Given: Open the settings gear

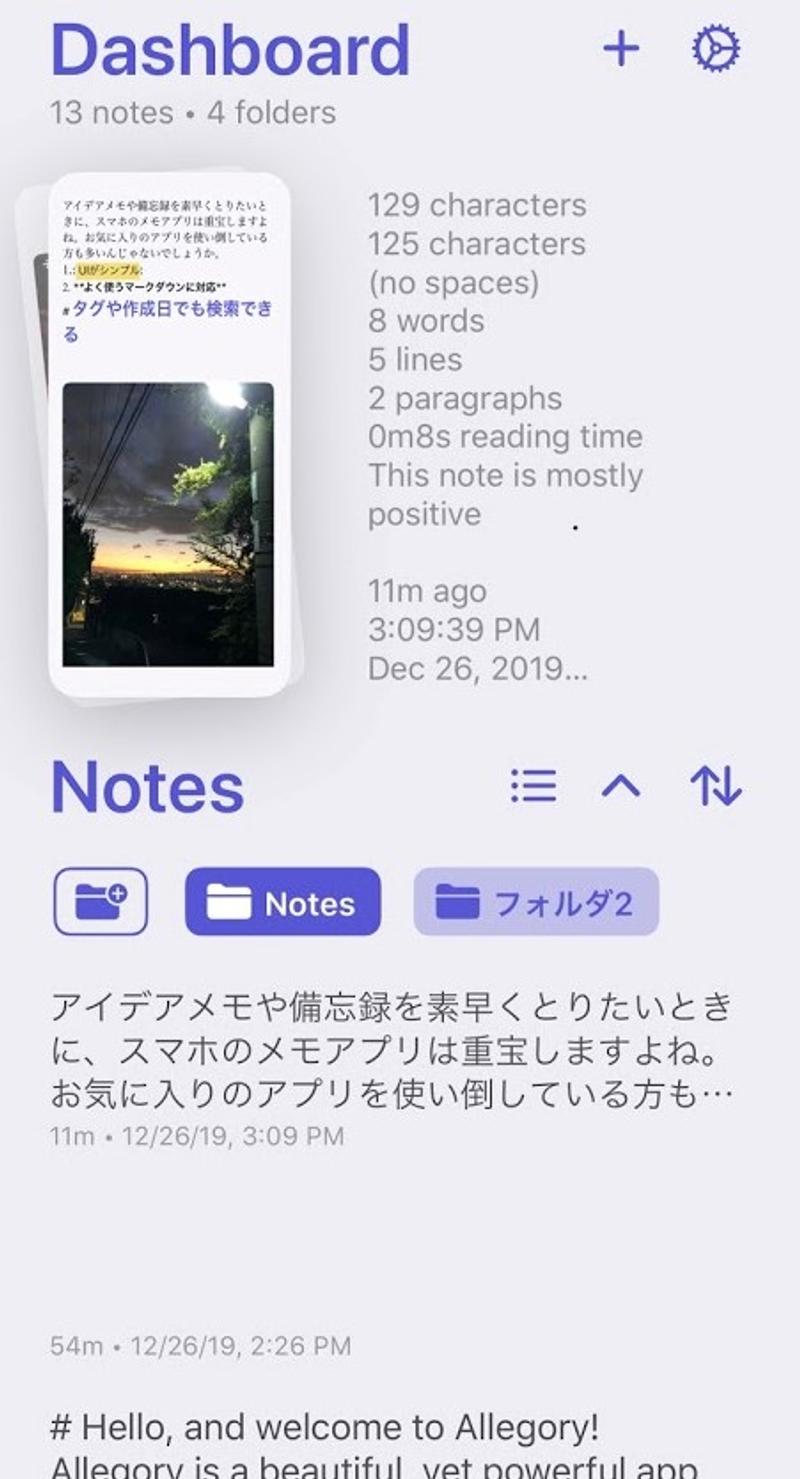Looking at the screenshot, I should click(716, 48).
